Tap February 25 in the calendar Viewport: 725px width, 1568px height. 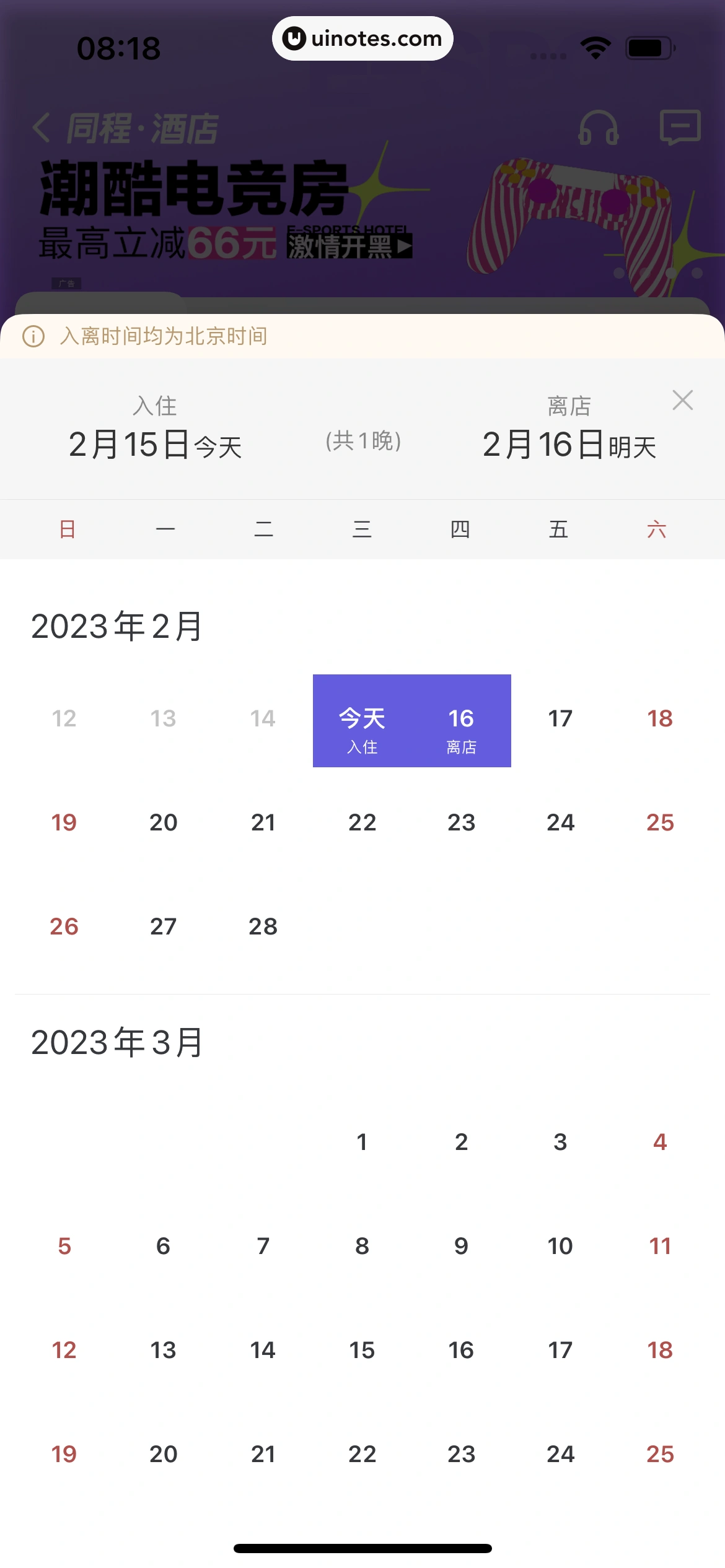[660, 823]
